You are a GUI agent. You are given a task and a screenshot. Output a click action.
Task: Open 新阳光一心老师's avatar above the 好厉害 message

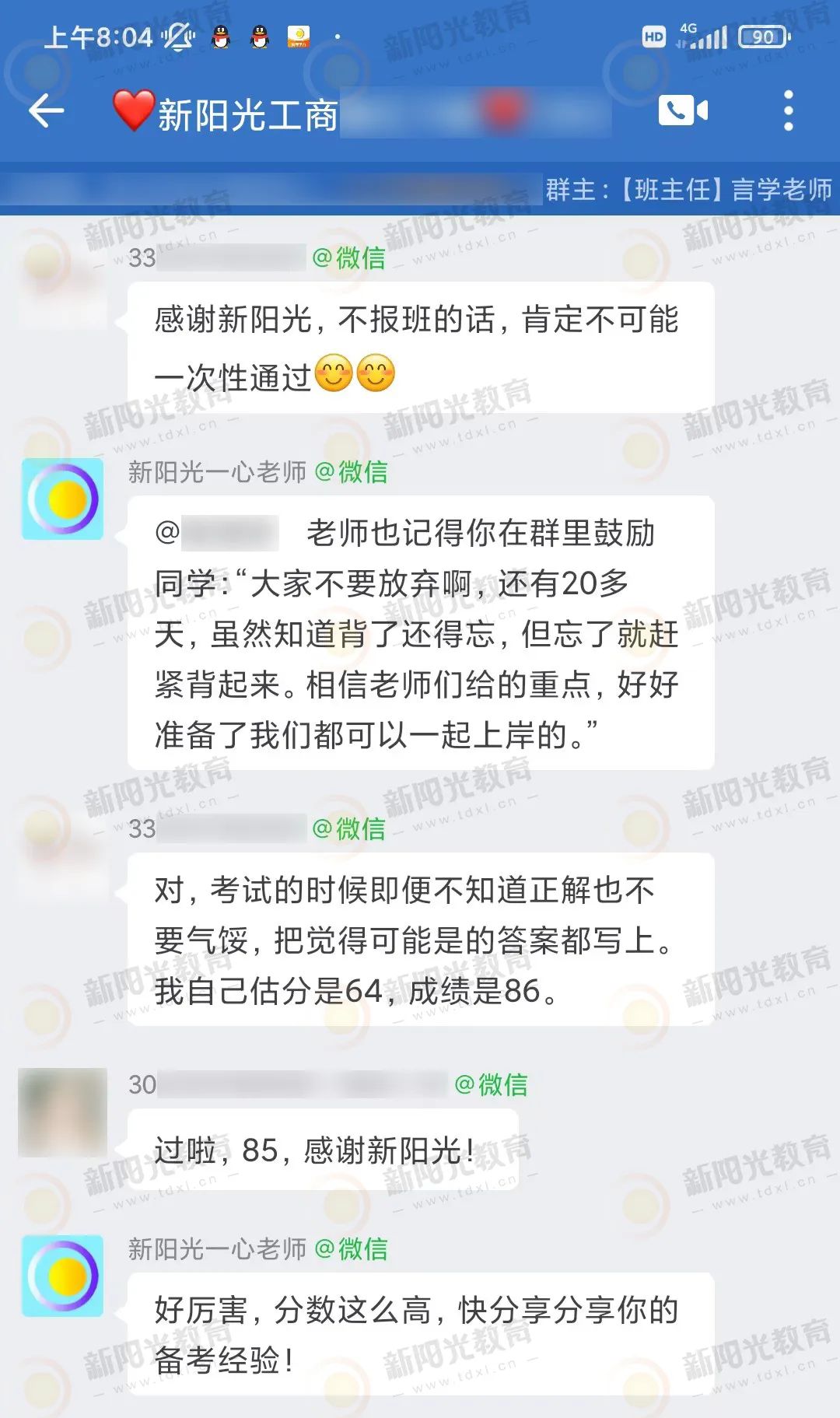(x=63, y=1276)
